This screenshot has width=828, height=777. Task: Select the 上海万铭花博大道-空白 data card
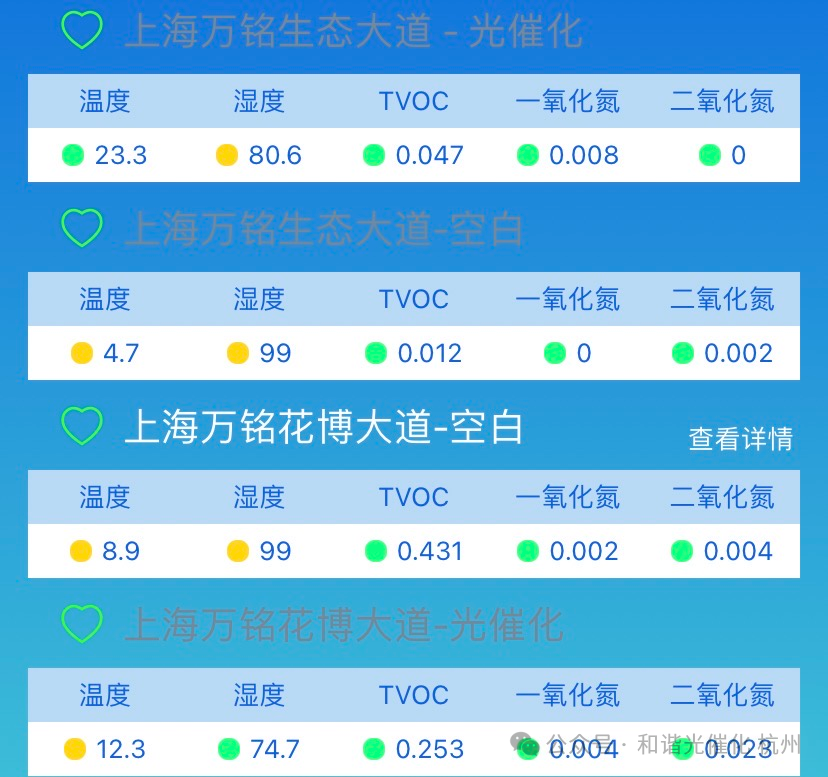[413, 524]
